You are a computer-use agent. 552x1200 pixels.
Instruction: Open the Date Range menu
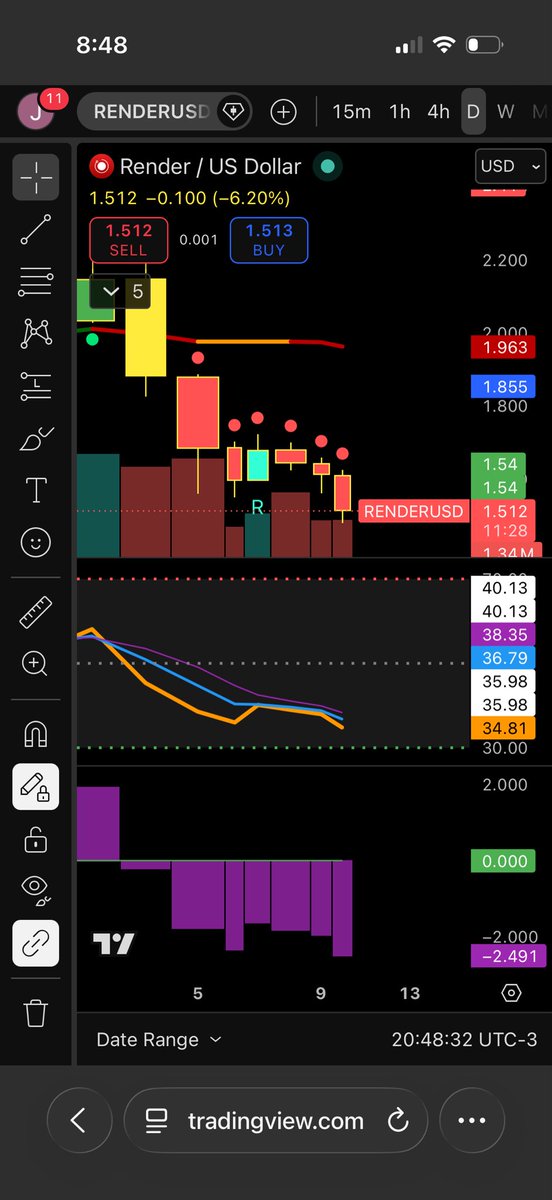click(x=158, y=1040)
